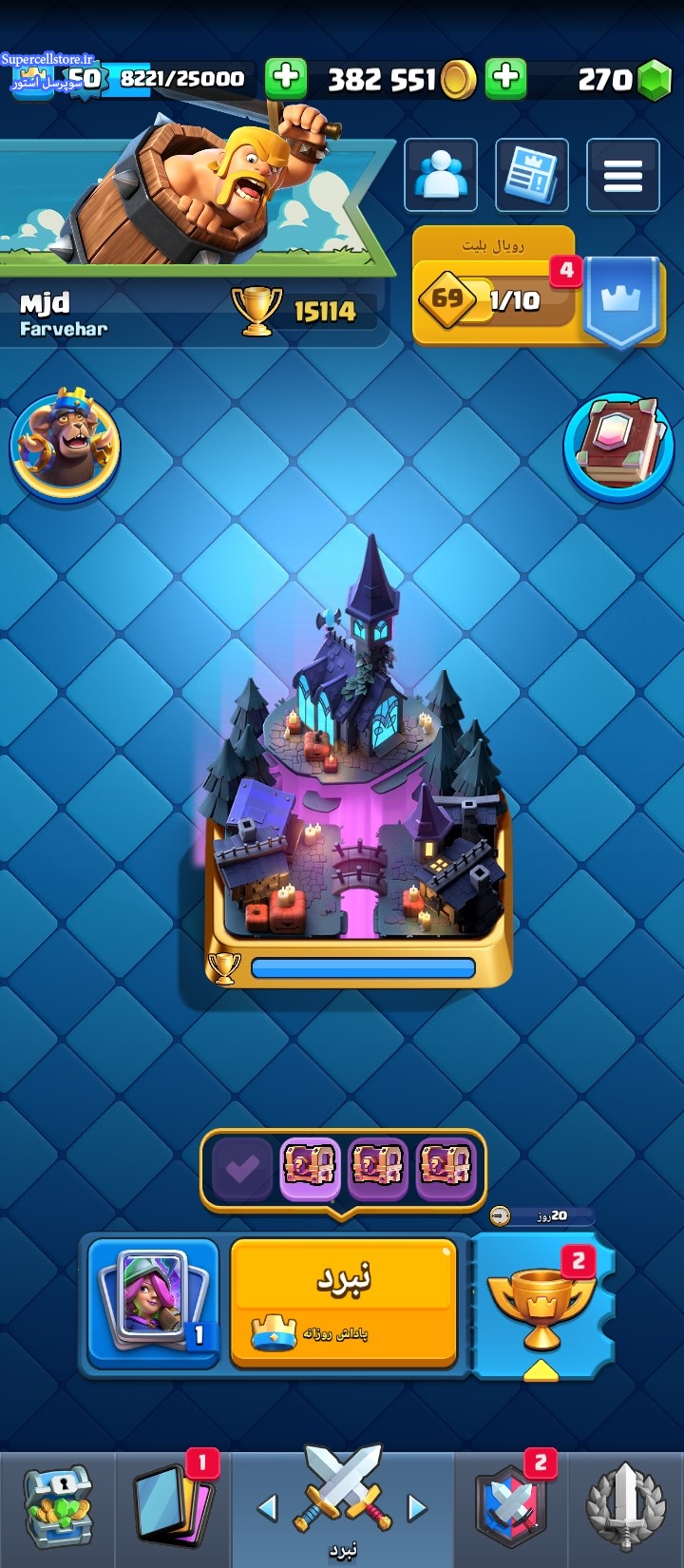The height and width of the screenshot is (1568, 684).
Task: Tap the left arrow beside the battle tab
Action: (268, 1506)
